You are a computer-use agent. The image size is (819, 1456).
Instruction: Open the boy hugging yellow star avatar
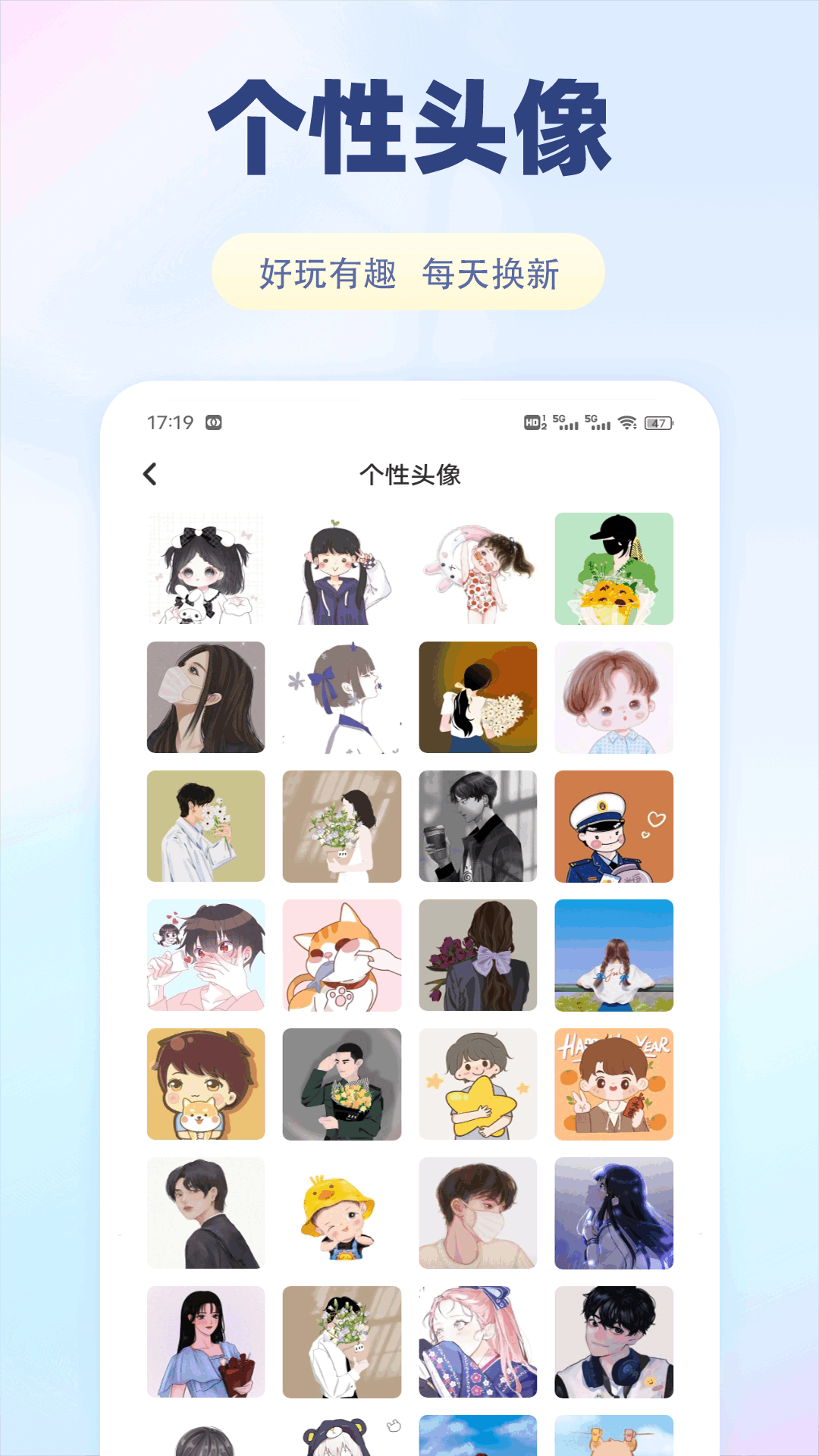tap(477, 1085)
